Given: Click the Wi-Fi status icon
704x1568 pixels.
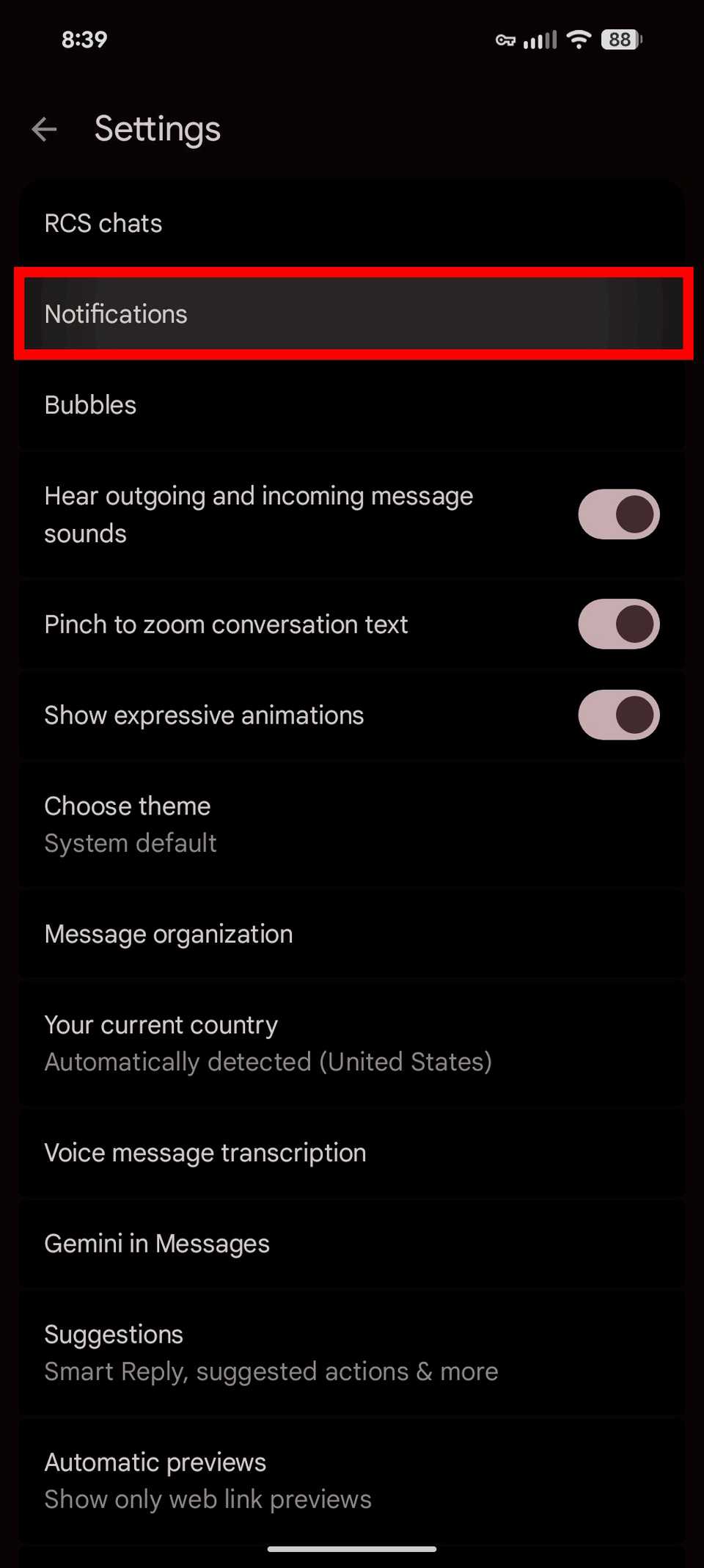Looking at the screenshot, I should pos(578,40).
